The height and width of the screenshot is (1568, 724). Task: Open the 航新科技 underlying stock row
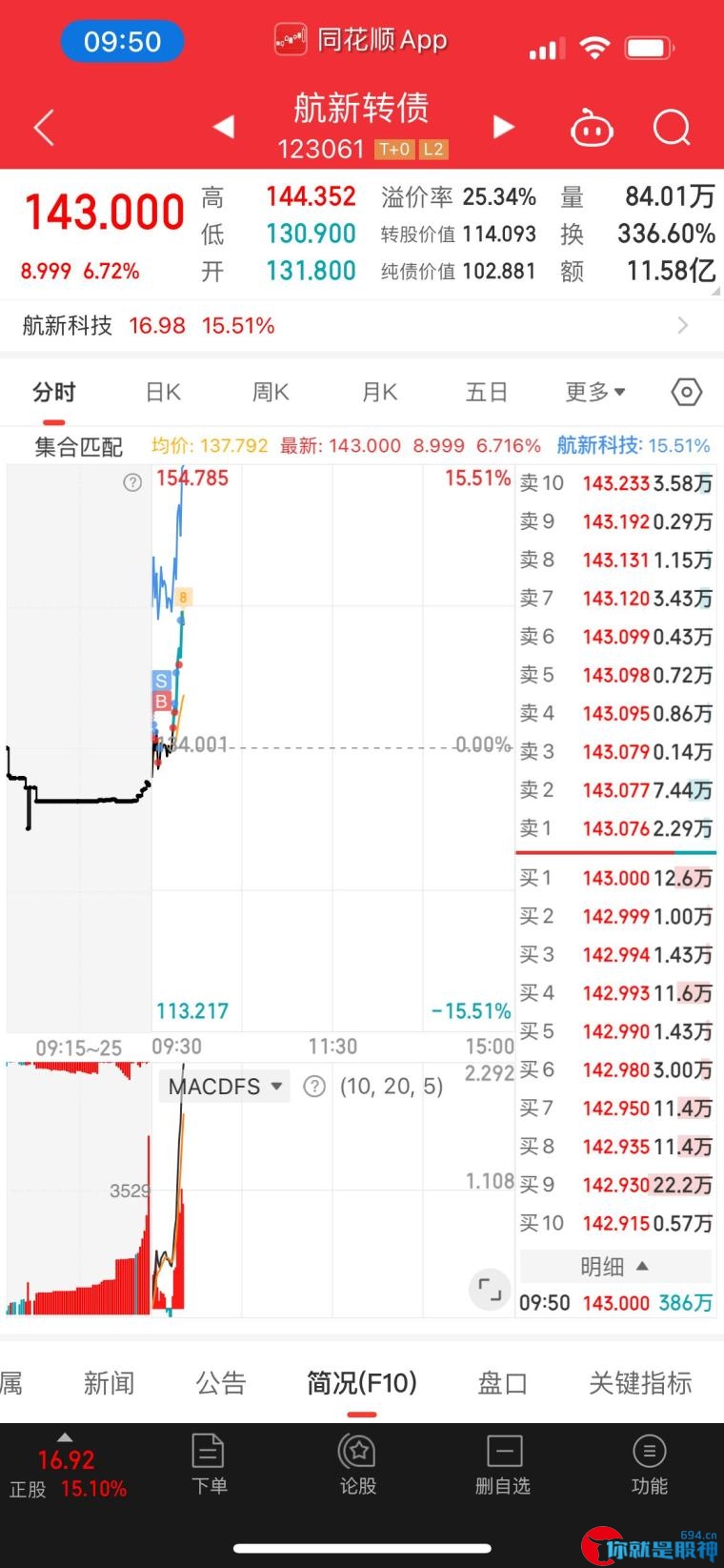[x=362, y=326]
